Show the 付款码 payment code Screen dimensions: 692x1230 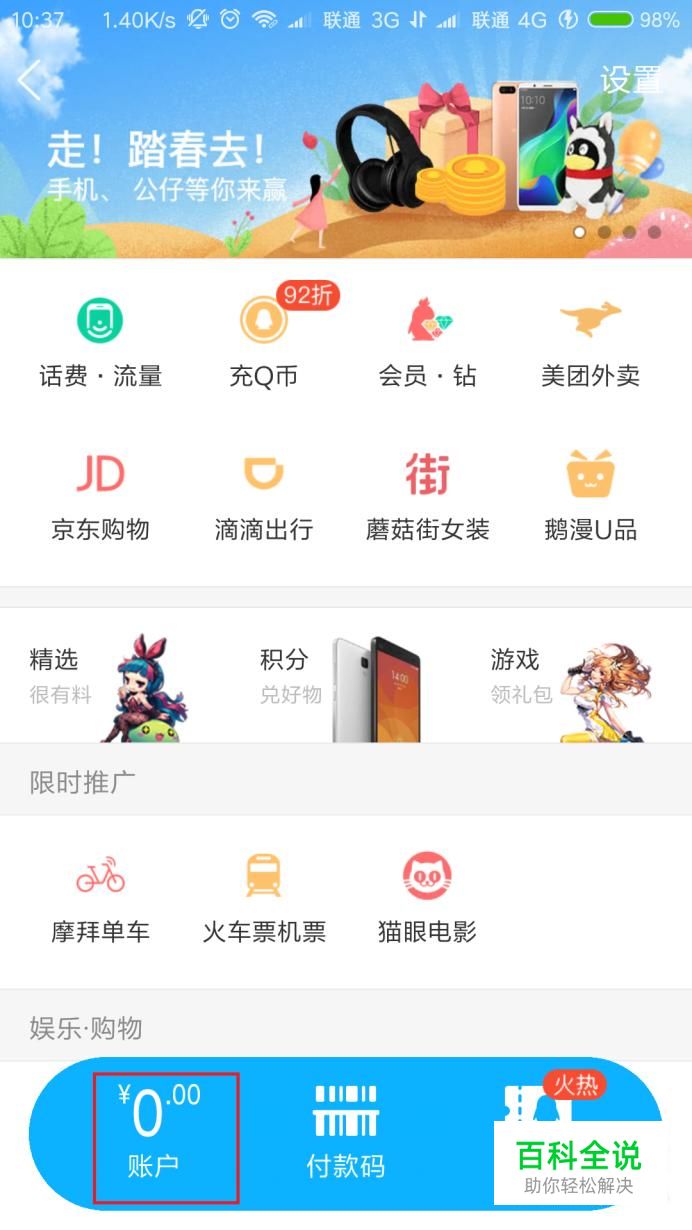click(x=345, y=1136)
